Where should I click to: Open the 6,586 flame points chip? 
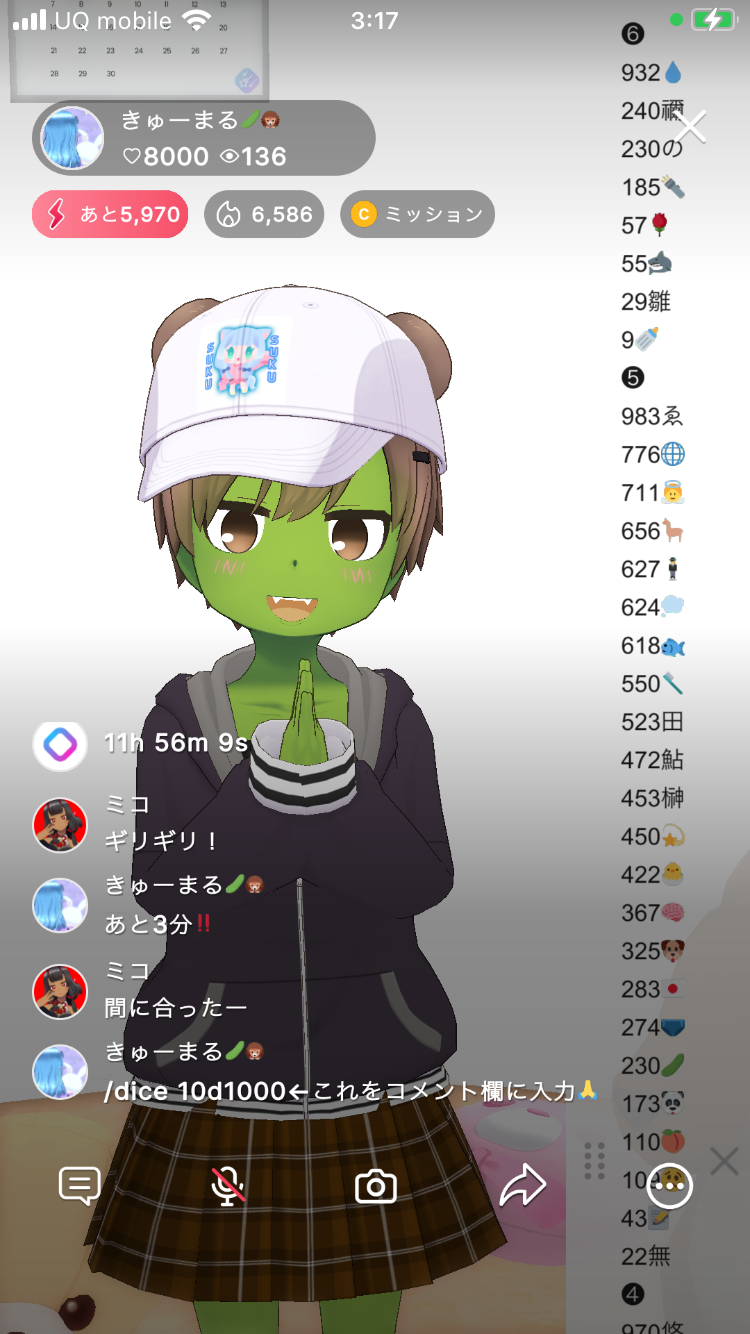point(264,214)
